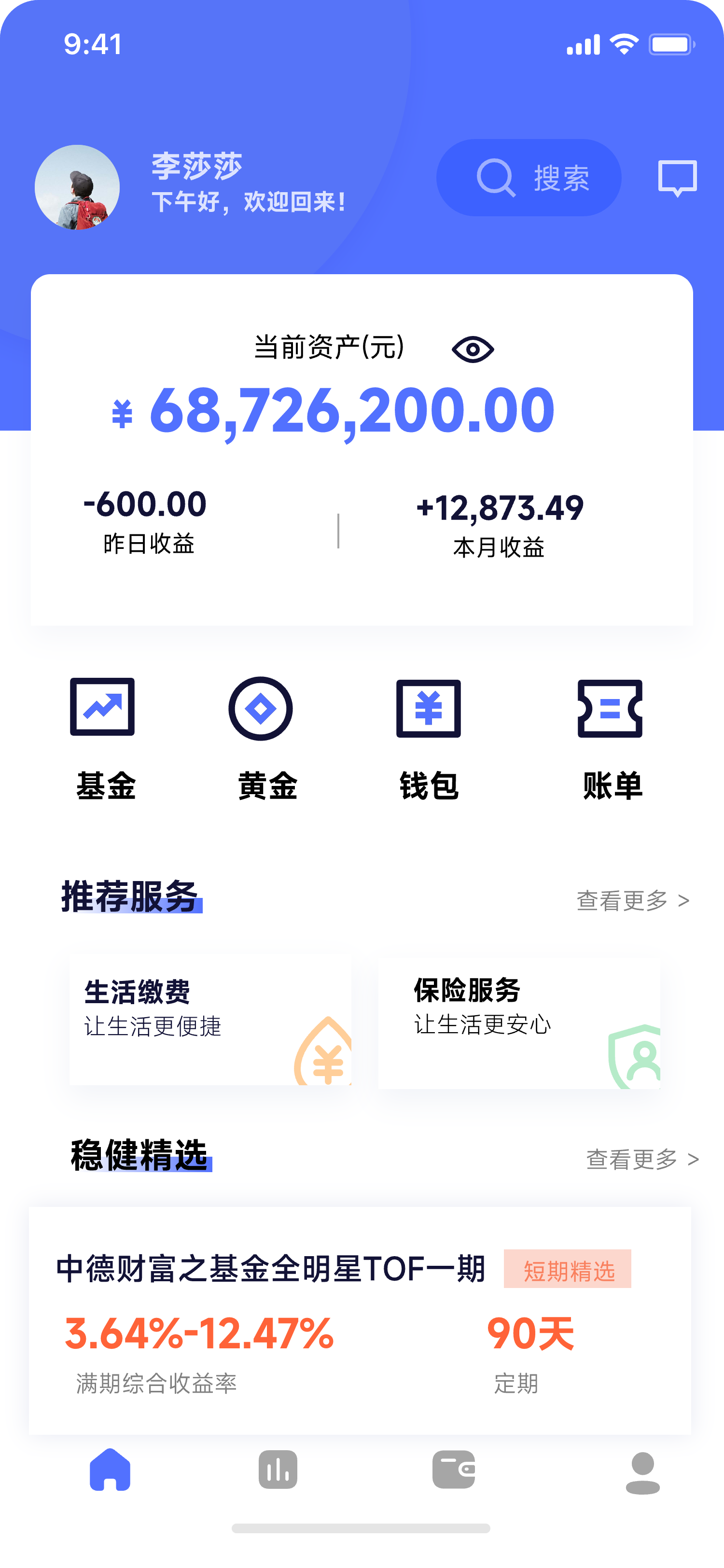Open the 生活缴费 service card
This screenshot has width=724, height=1568.
tap(210, 1021)
